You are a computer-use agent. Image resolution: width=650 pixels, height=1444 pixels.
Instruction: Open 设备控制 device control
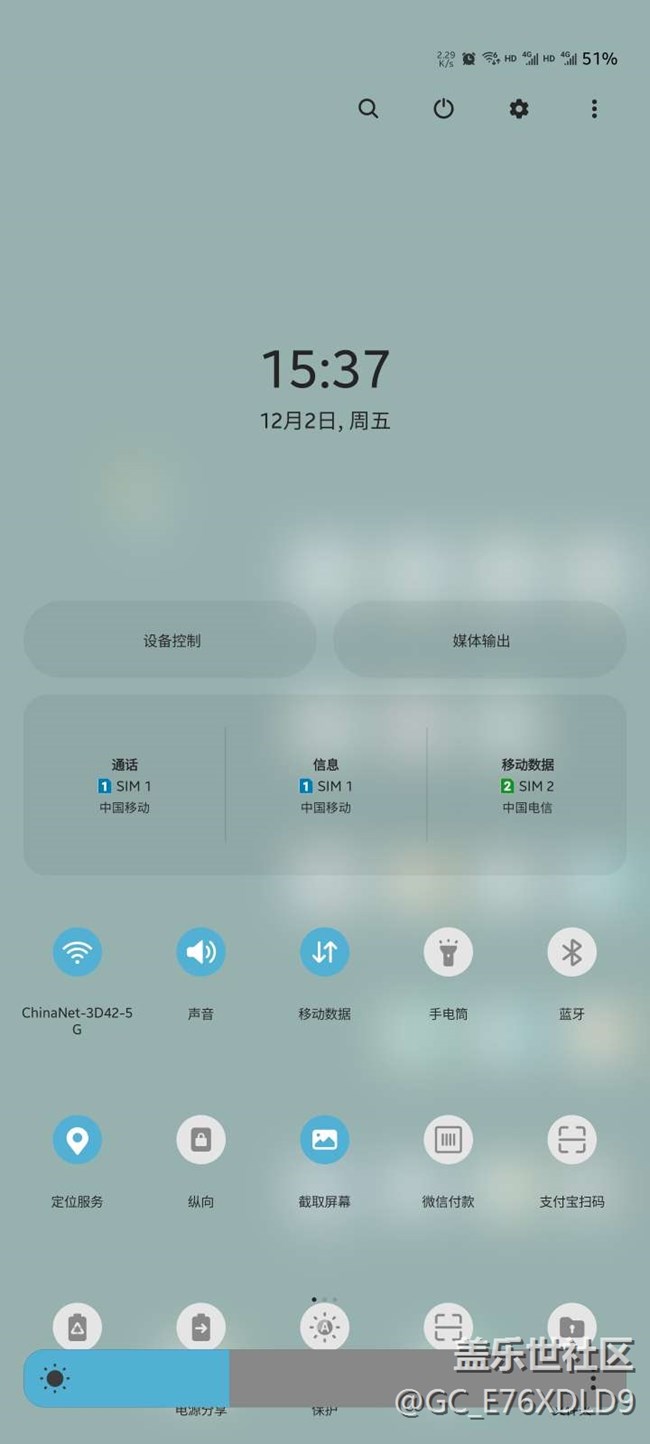pyautogui.click(x=171, y=640)
